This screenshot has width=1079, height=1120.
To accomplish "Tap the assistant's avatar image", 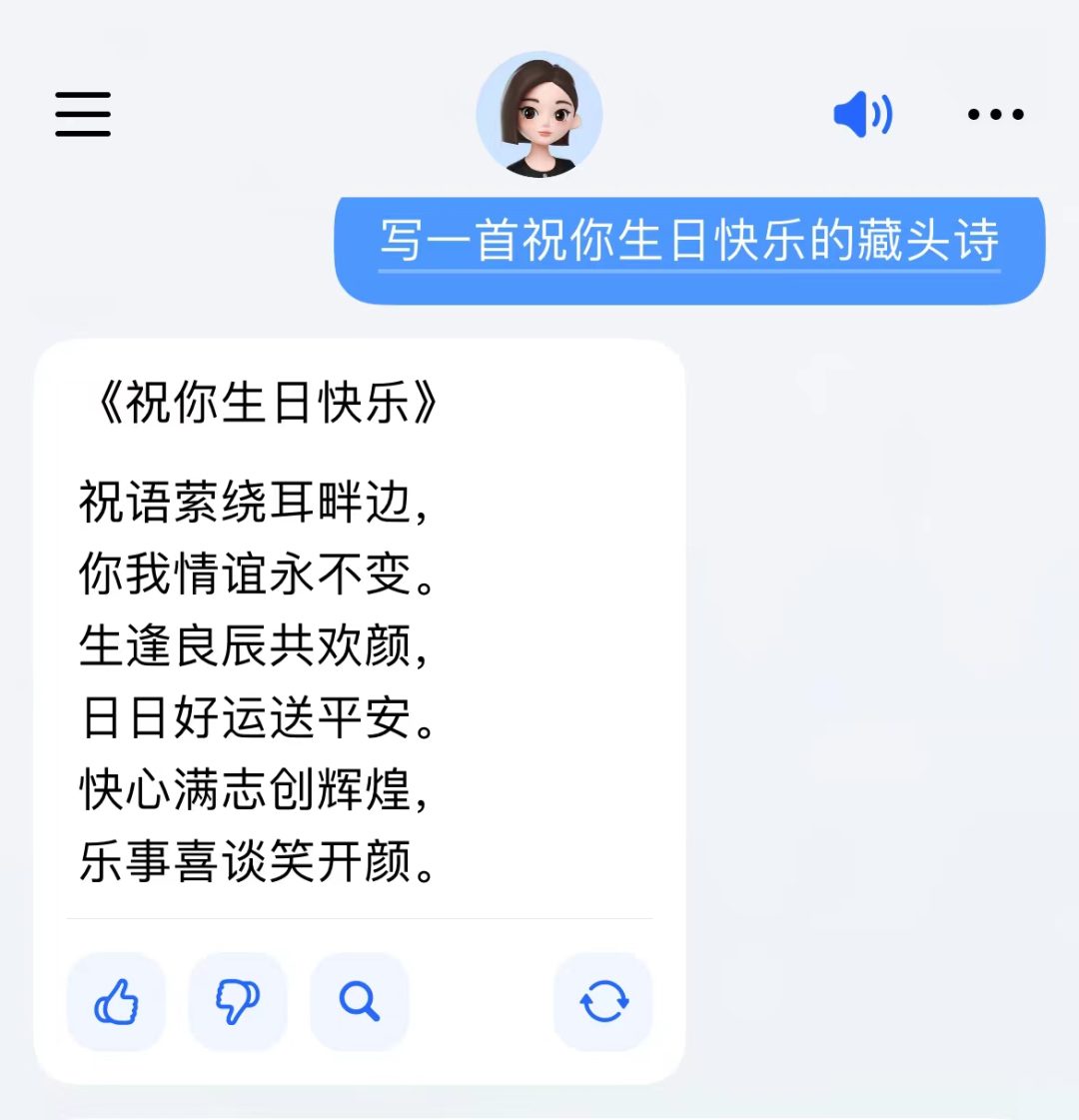I will pos(539,113).
